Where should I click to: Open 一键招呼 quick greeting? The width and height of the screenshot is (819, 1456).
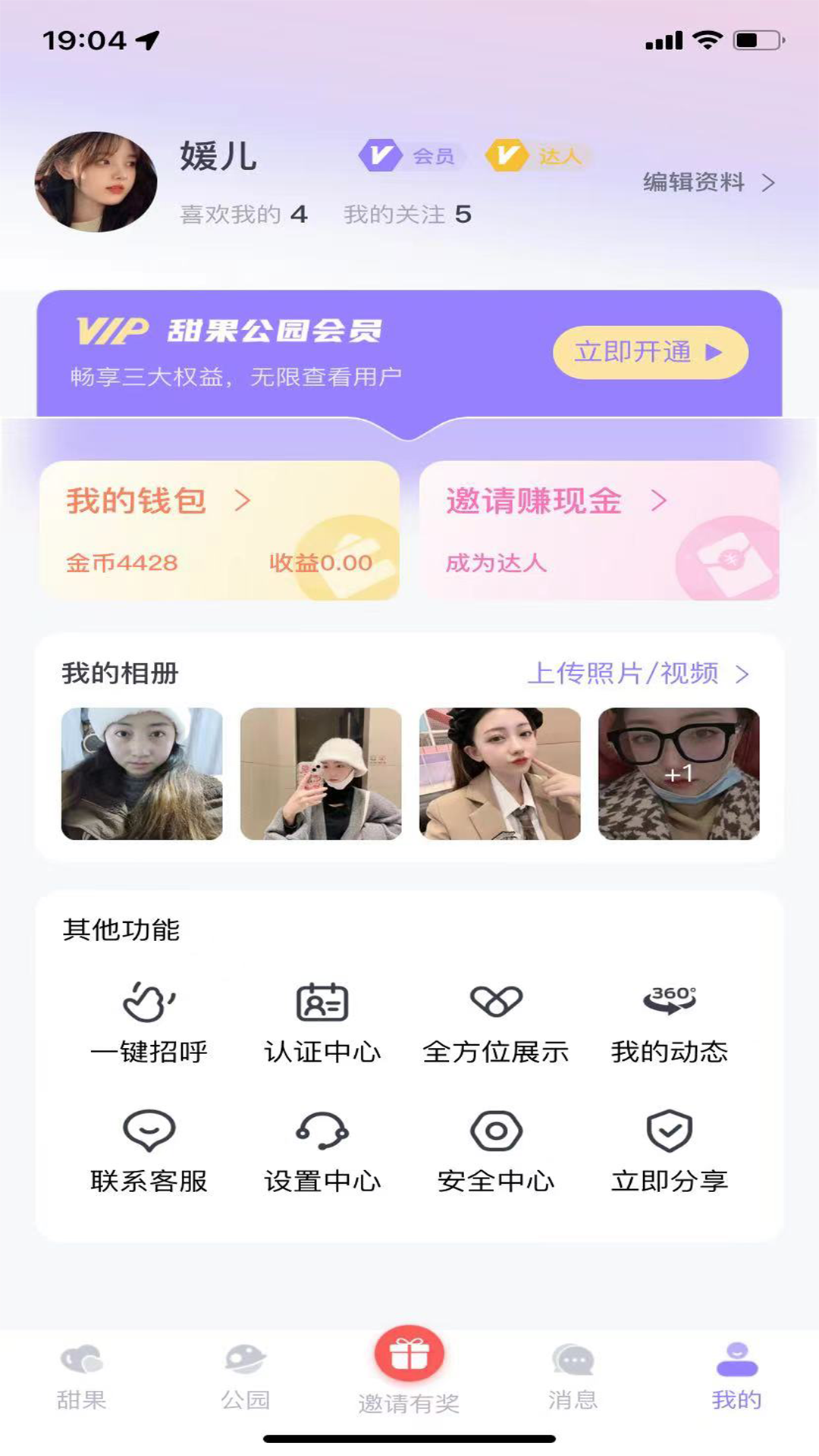pos(149,1021)
